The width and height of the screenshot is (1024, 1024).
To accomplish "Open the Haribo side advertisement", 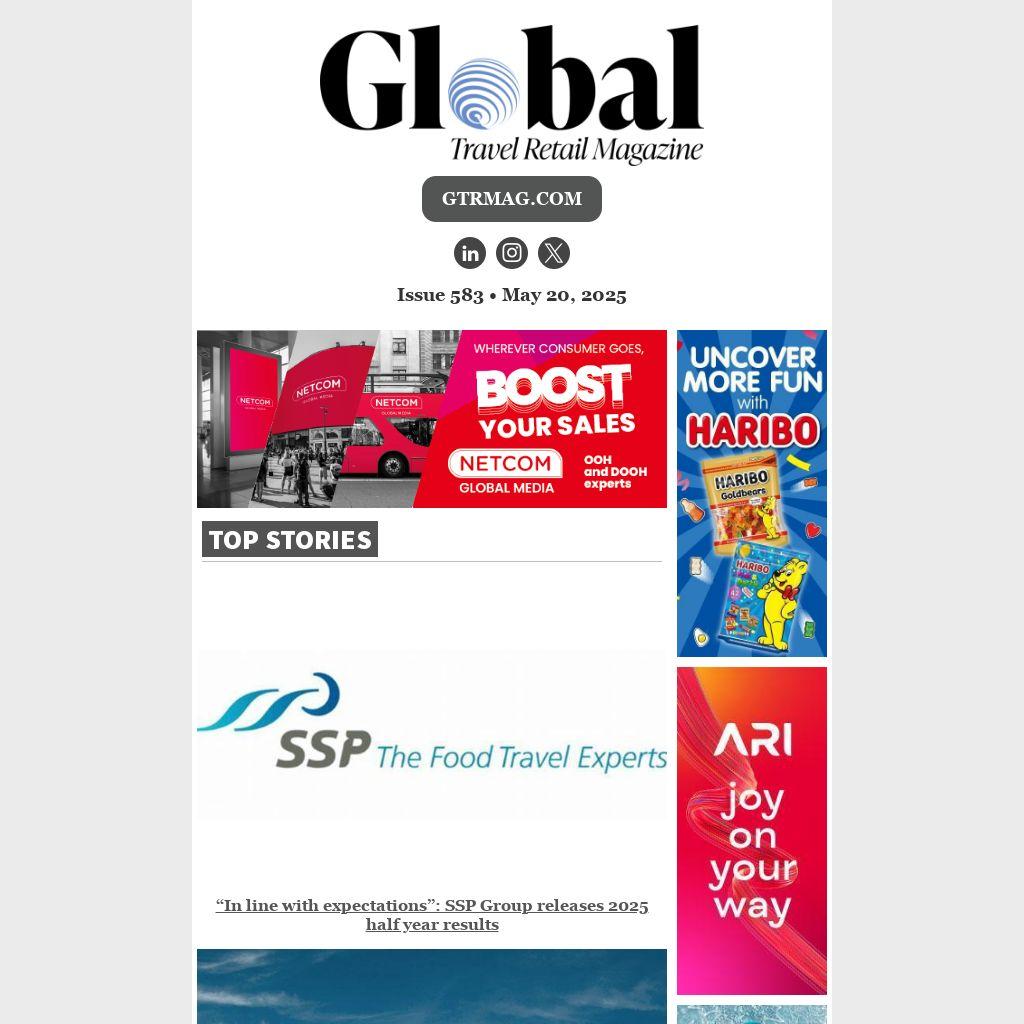I will coord(751,493).
